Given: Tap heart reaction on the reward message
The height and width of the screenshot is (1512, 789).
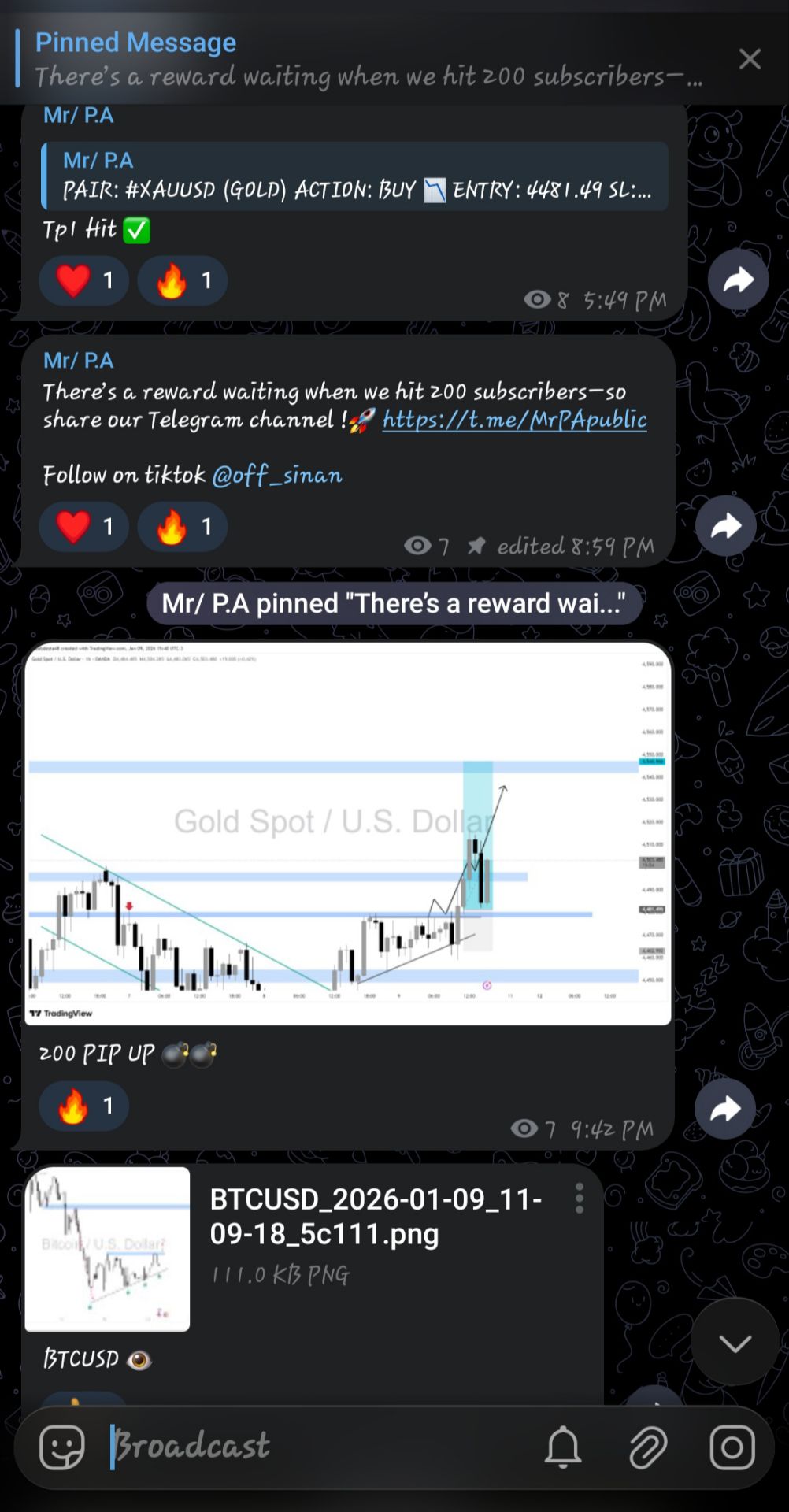Looking at the screenshot, I should [x=83, y=526].
